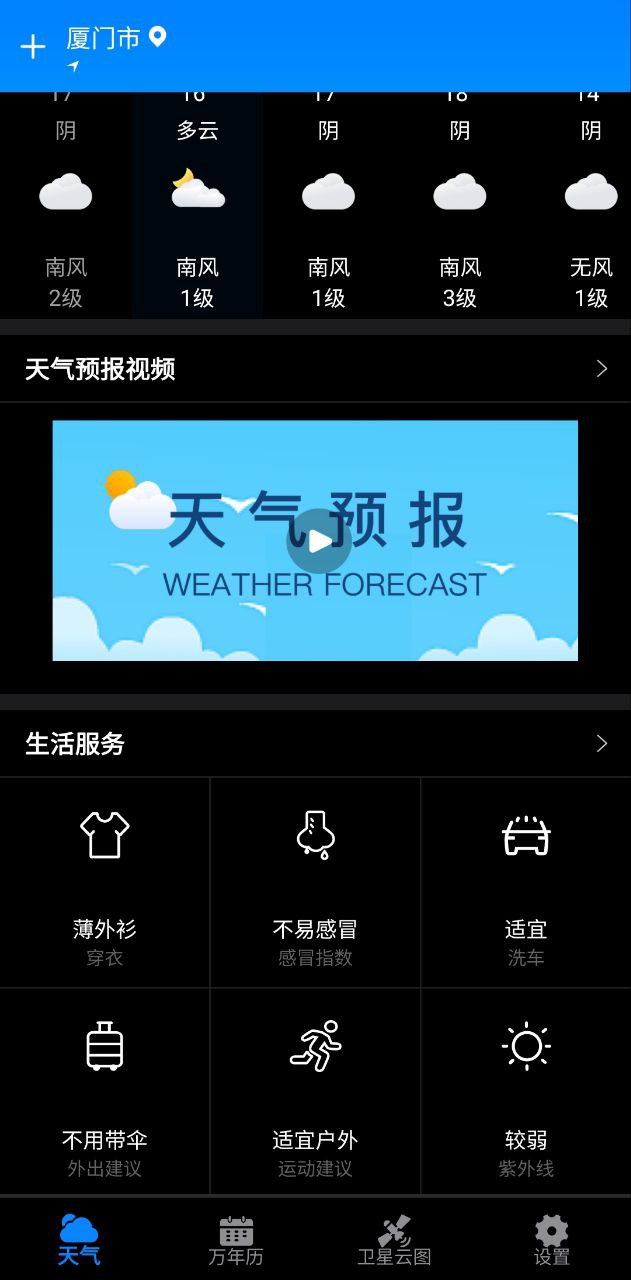Open the 洗车 car wash index
Viewport: 631px width, 1280px height.
[526, 883]
